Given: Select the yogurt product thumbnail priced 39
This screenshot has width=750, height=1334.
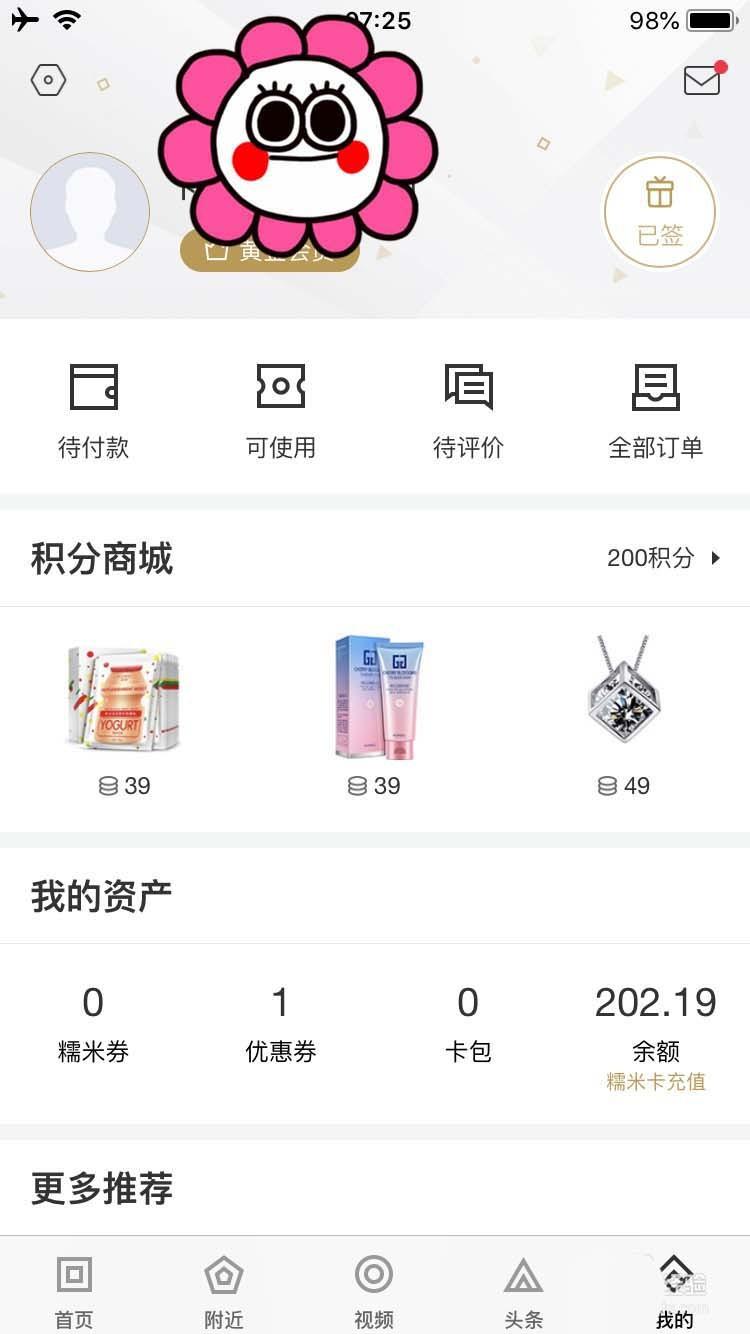Looking at the screenshot, I should click(x=123, y=698).
